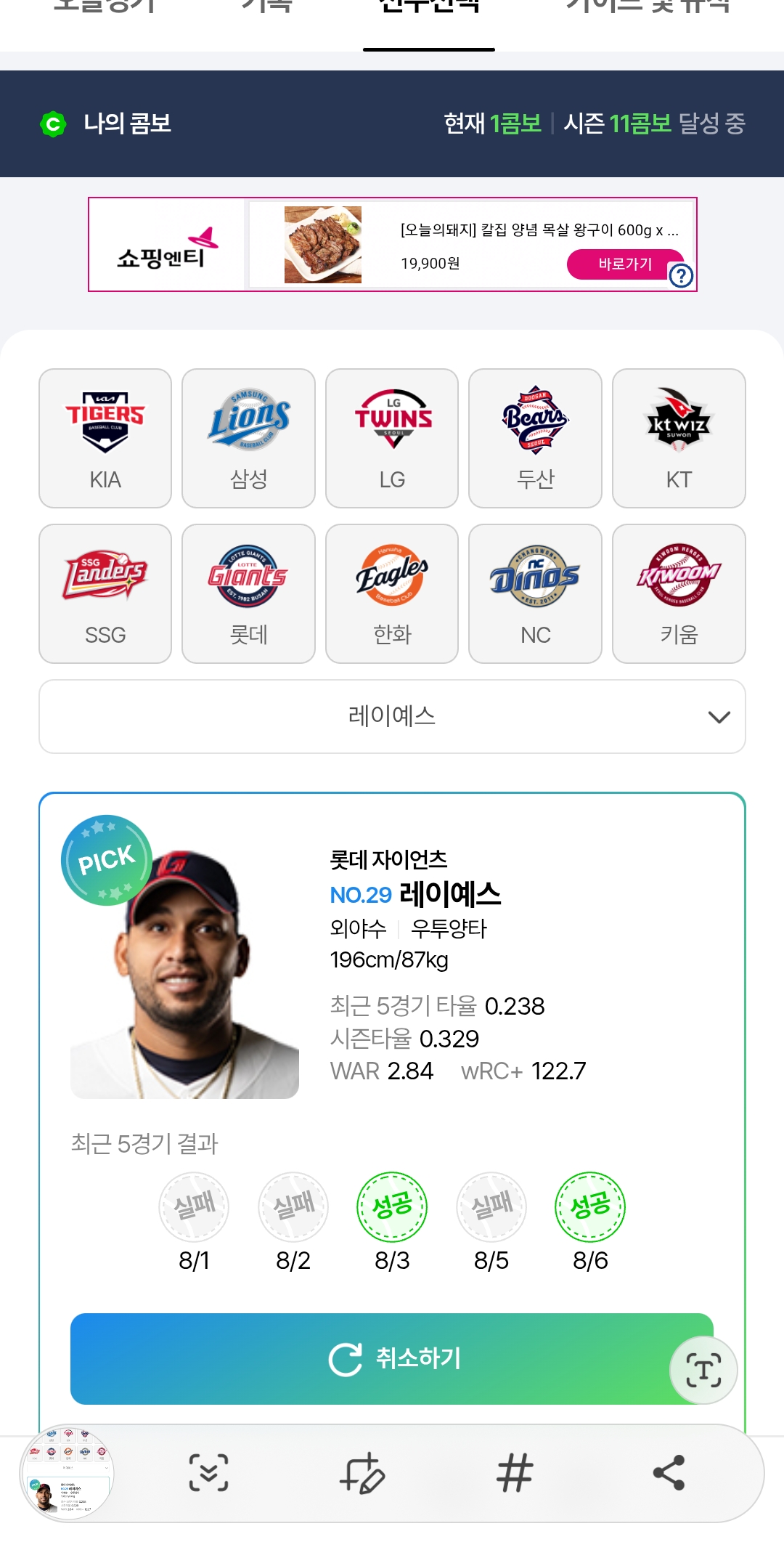
Task: Edit the screenshot with the pencil tool
Action: pos(362,1473)
